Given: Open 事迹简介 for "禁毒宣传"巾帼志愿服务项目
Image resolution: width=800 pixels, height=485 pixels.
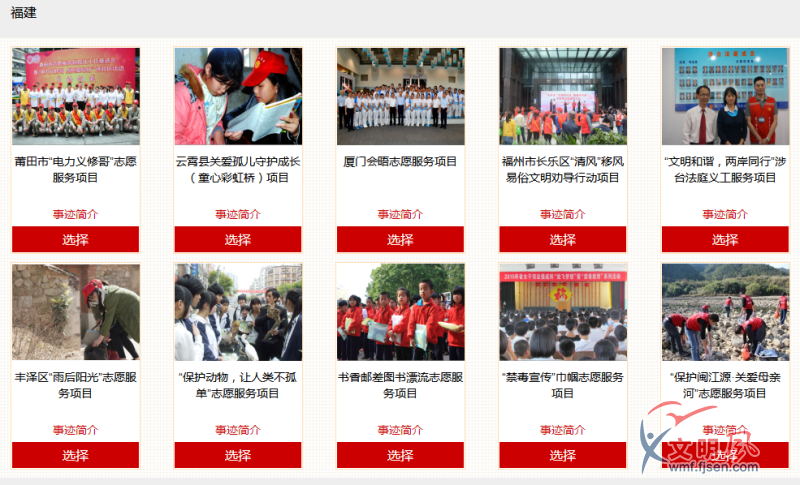Looking at the screenshot, I should (x=563, y=430).
